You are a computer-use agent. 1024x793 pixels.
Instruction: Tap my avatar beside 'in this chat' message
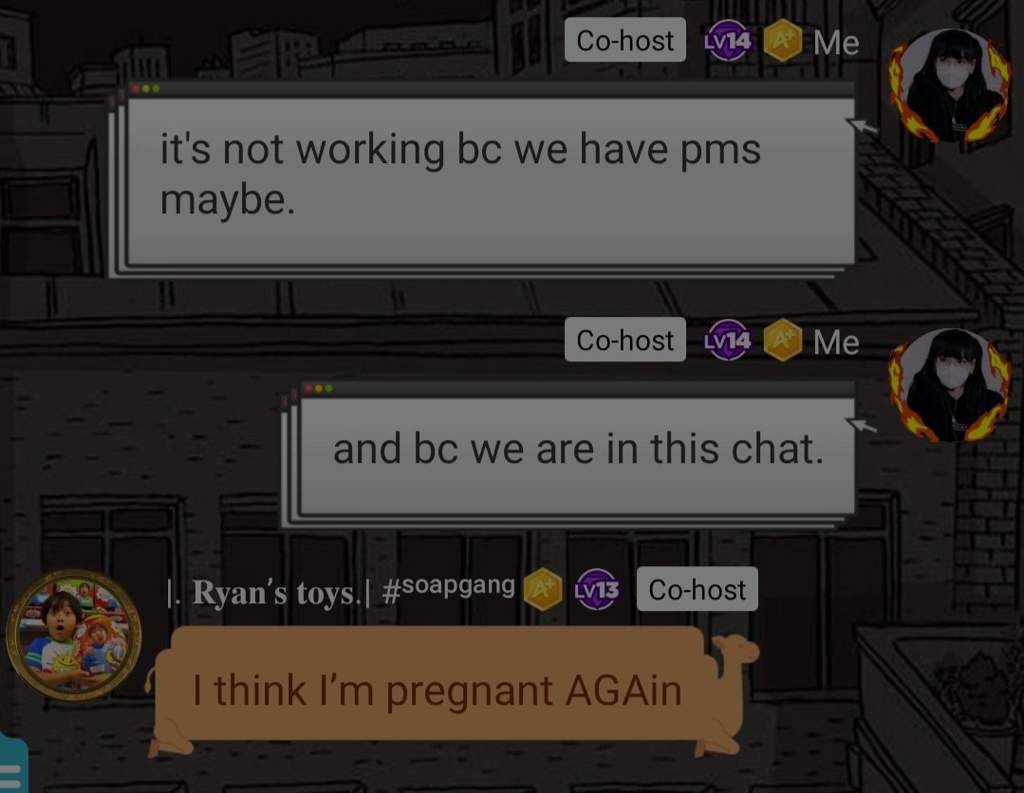950,384
